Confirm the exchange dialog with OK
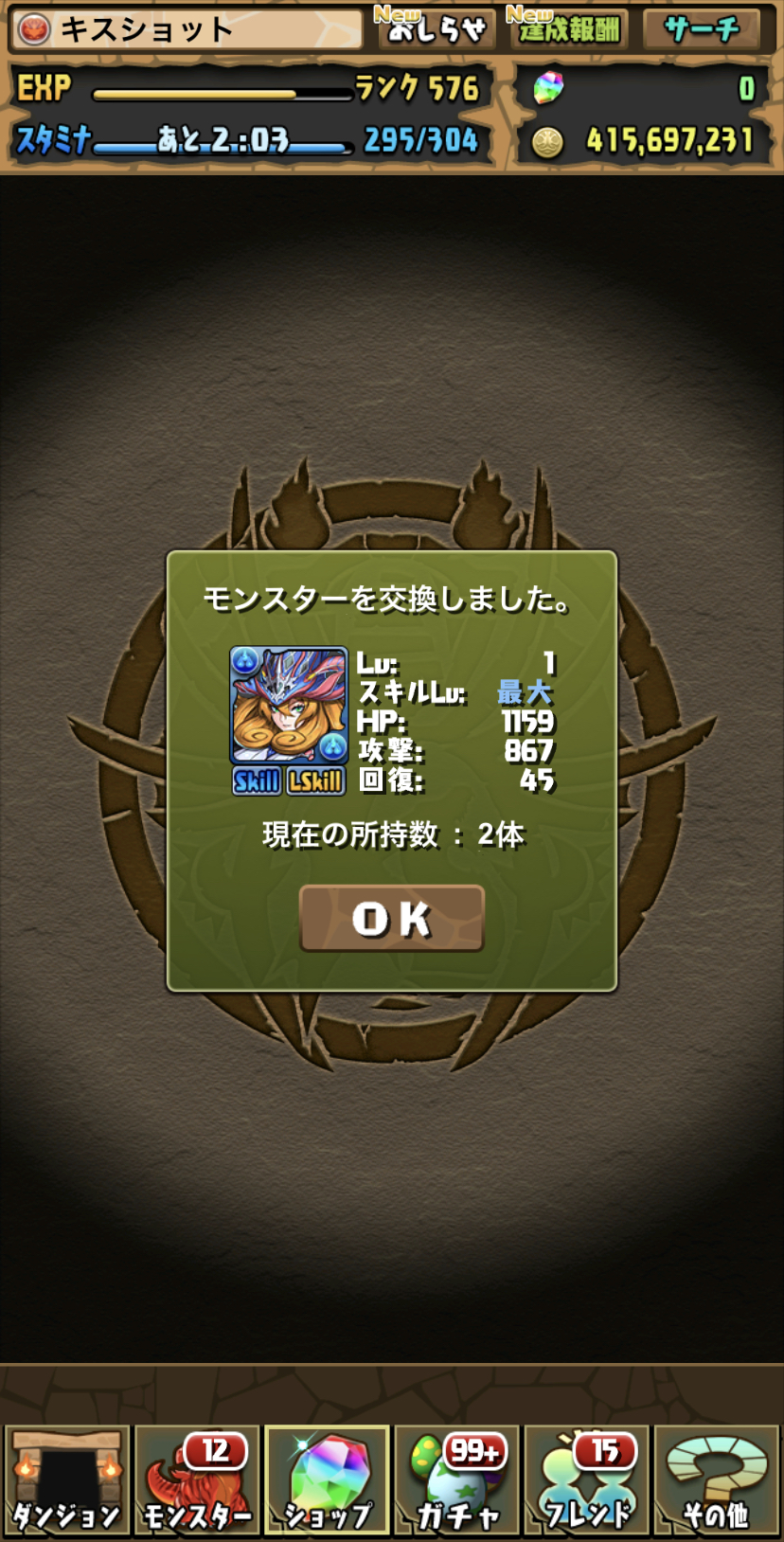784x1542 pixels. click(x=392, y=918)
